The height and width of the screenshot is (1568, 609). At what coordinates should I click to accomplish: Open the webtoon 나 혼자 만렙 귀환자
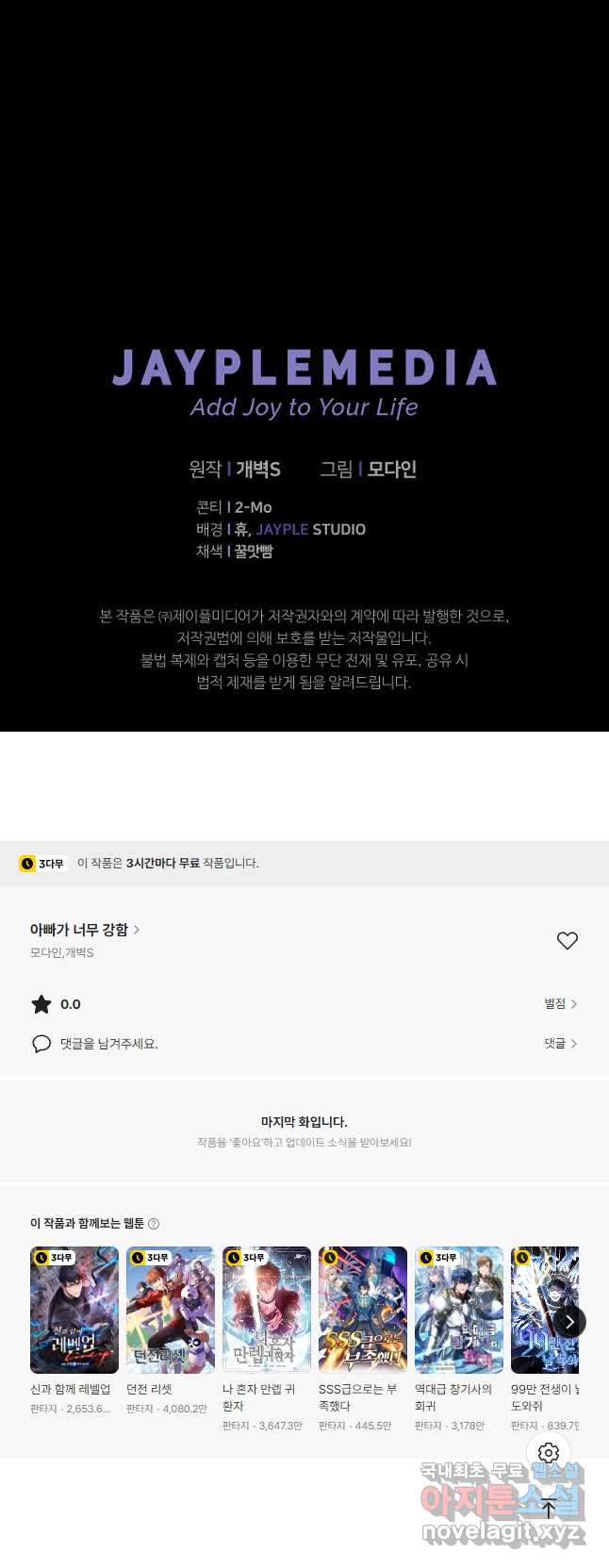[x=267, y=1310]
